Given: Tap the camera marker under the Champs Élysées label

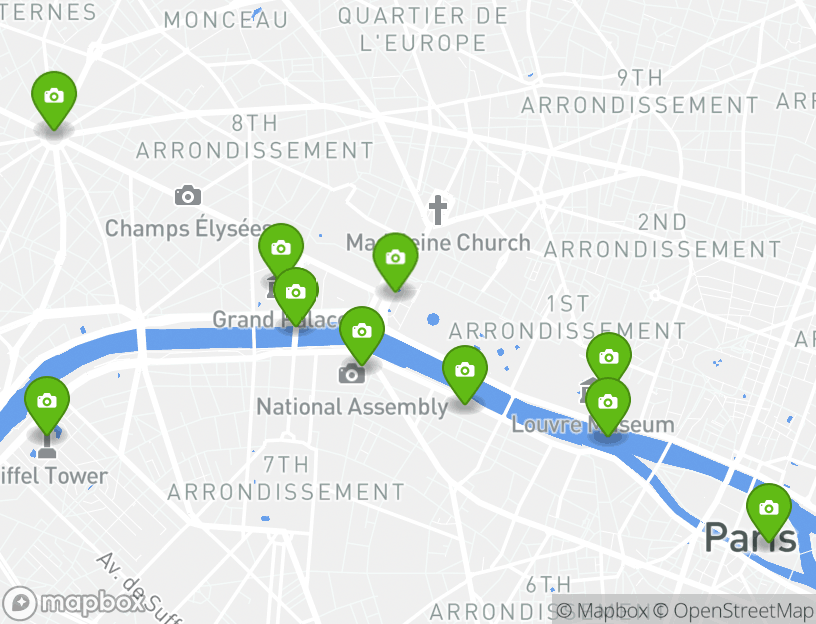Looking at the screenshot, I should click(x=281, y=248).
